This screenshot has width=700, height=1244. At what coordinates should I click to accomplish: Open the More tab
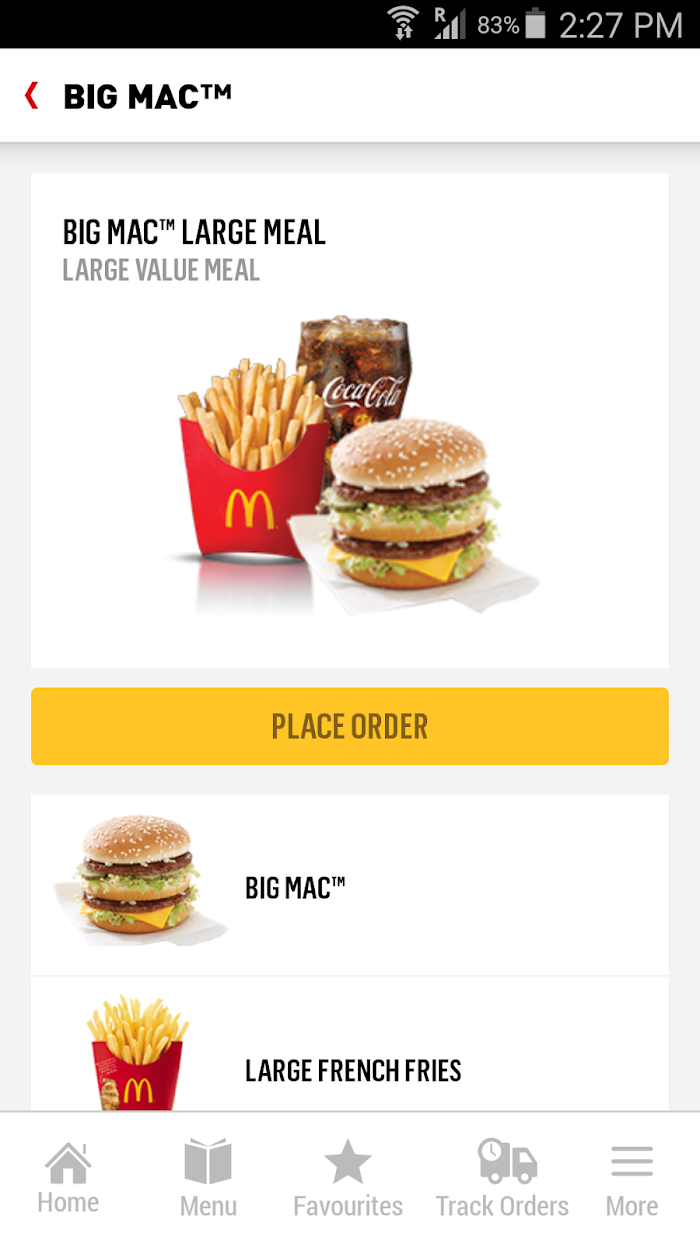(x=632, y=1178)
